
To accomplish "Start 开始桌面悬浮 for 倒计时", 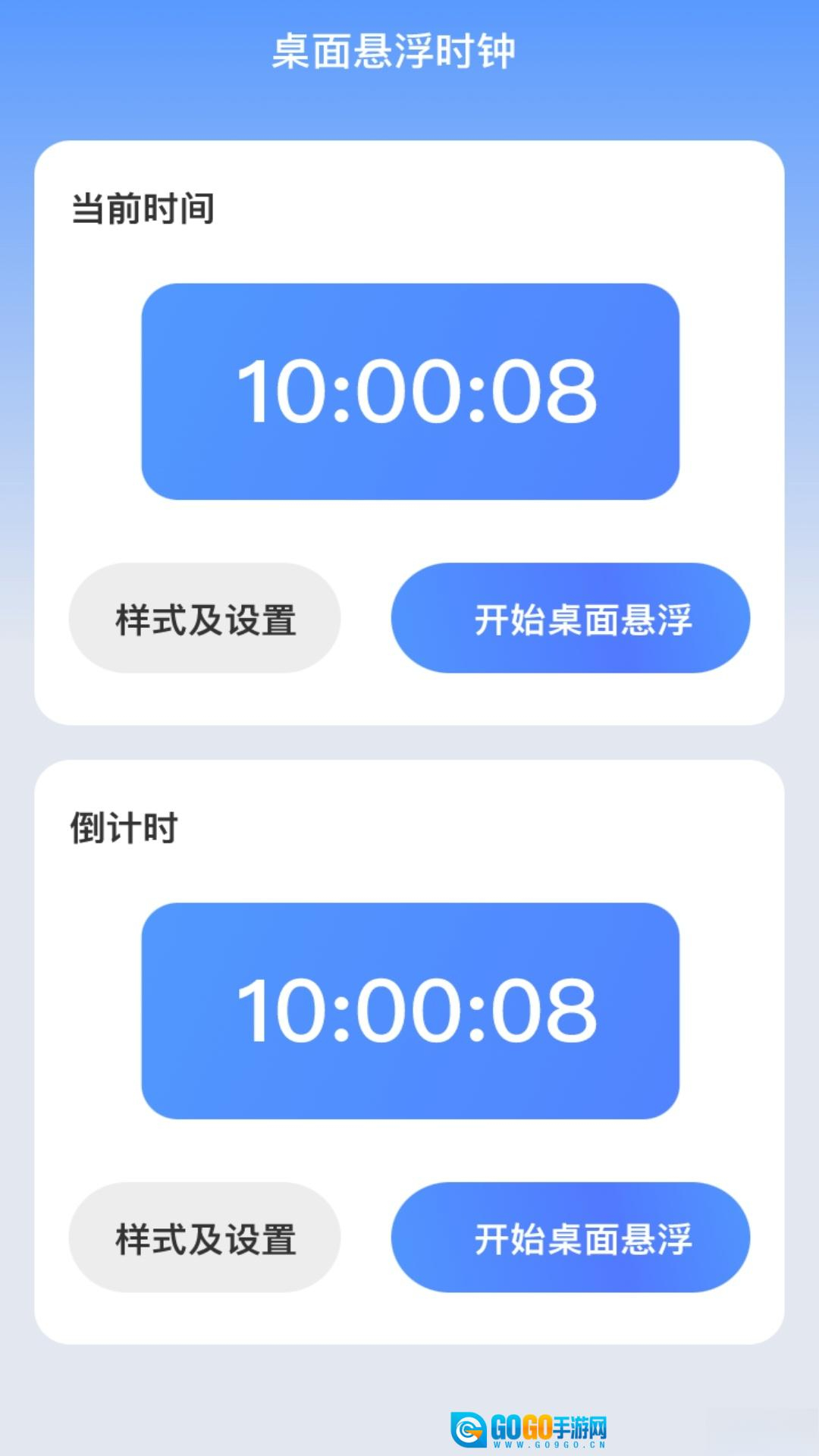I will point(570,1238).
